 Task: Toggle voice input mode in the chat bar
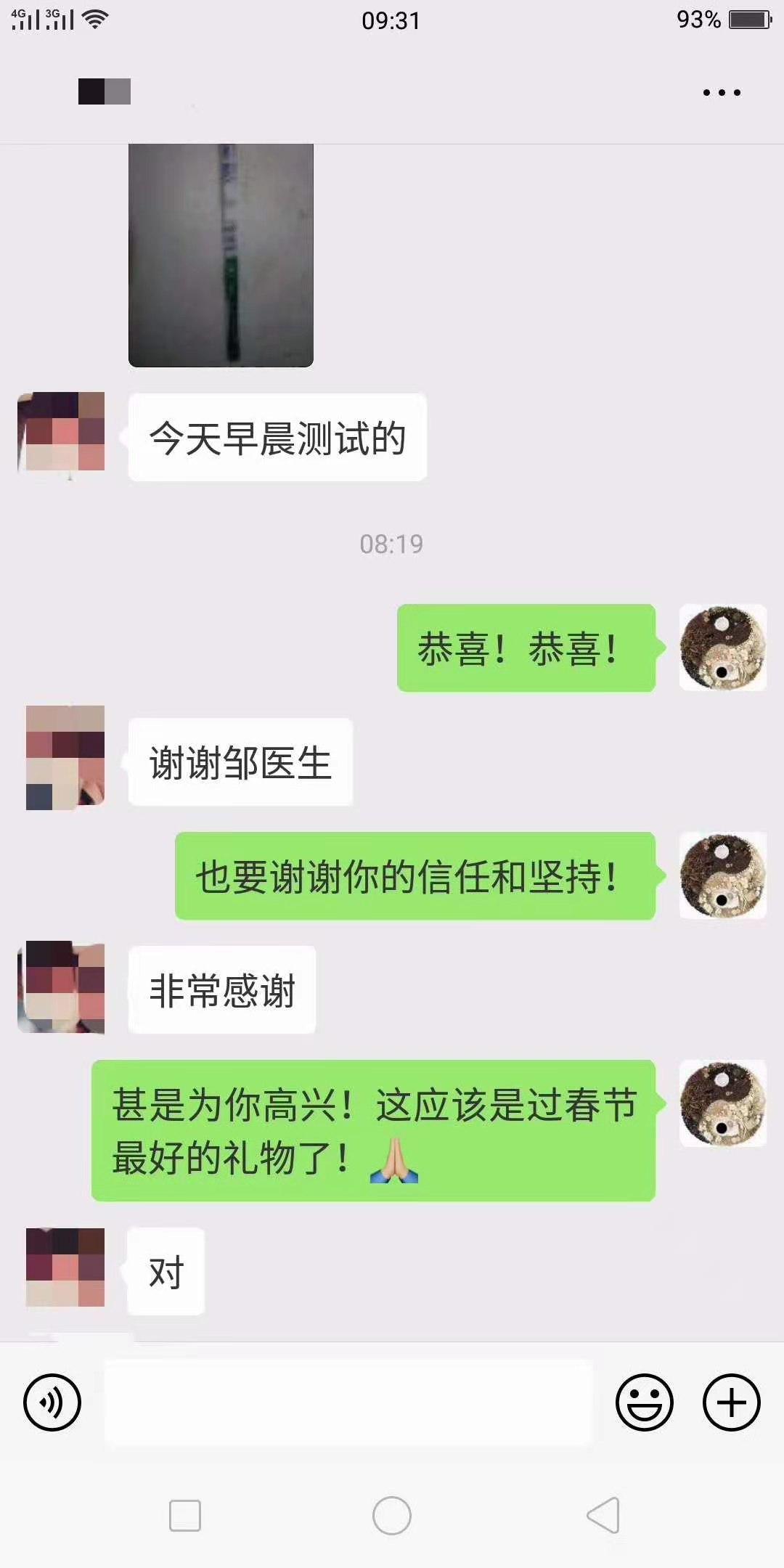point(52,1401)
